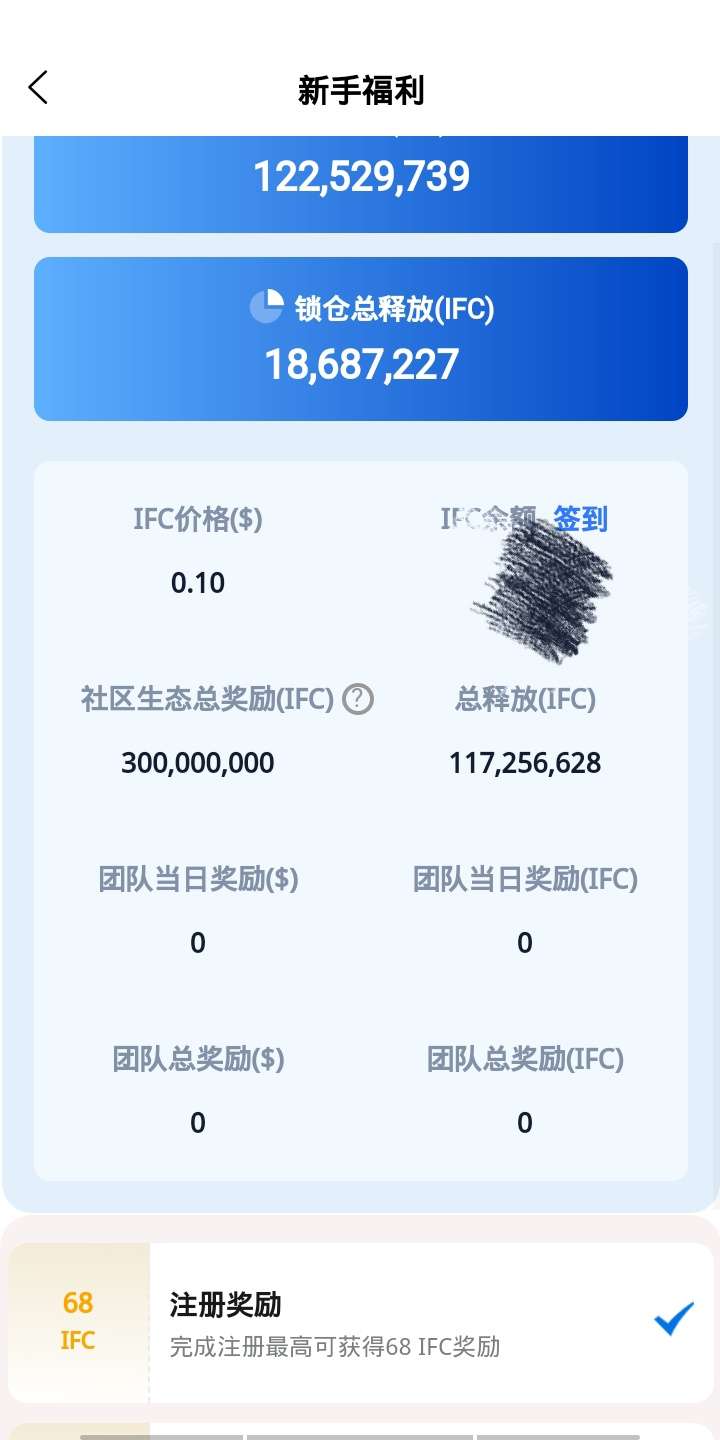Go back using the header arrow
Viewport: 720px width, 1440px height.
pos(38,88)
